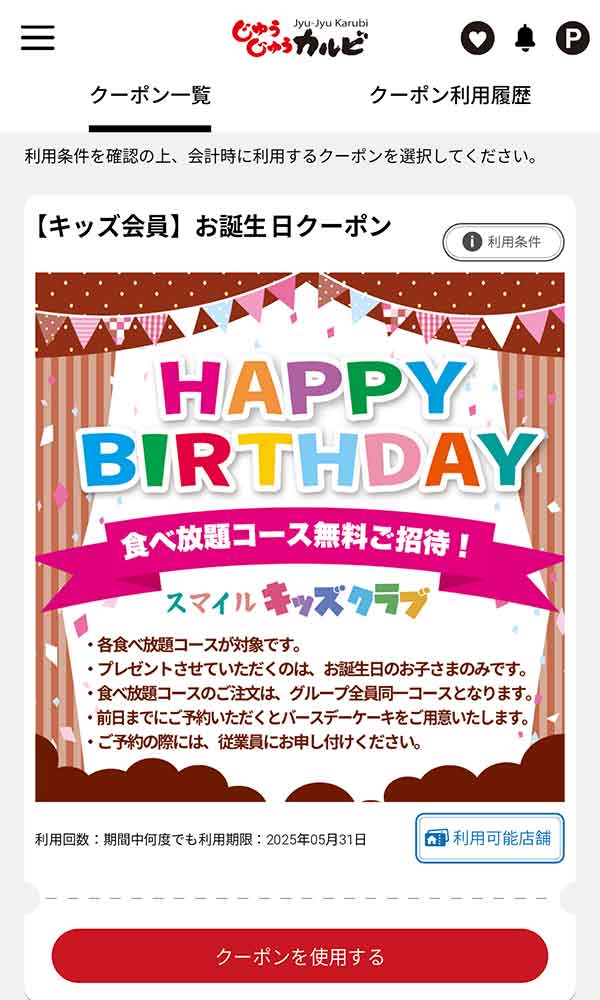The height and width of the screenshot is (1000, 600).
Task: Show 利用可能店舗 list
Action: [490, 838]
